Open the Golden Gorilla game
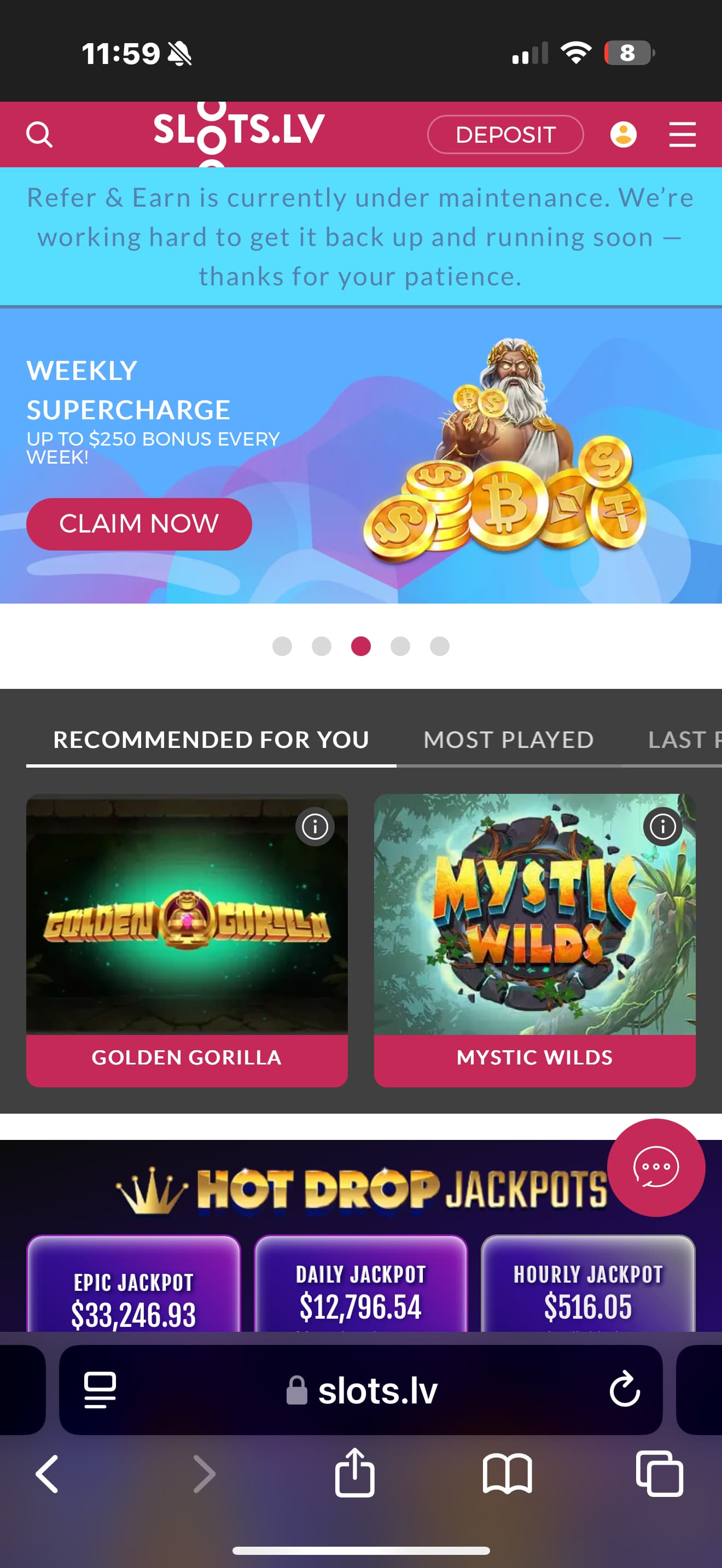 click(187, 940)
